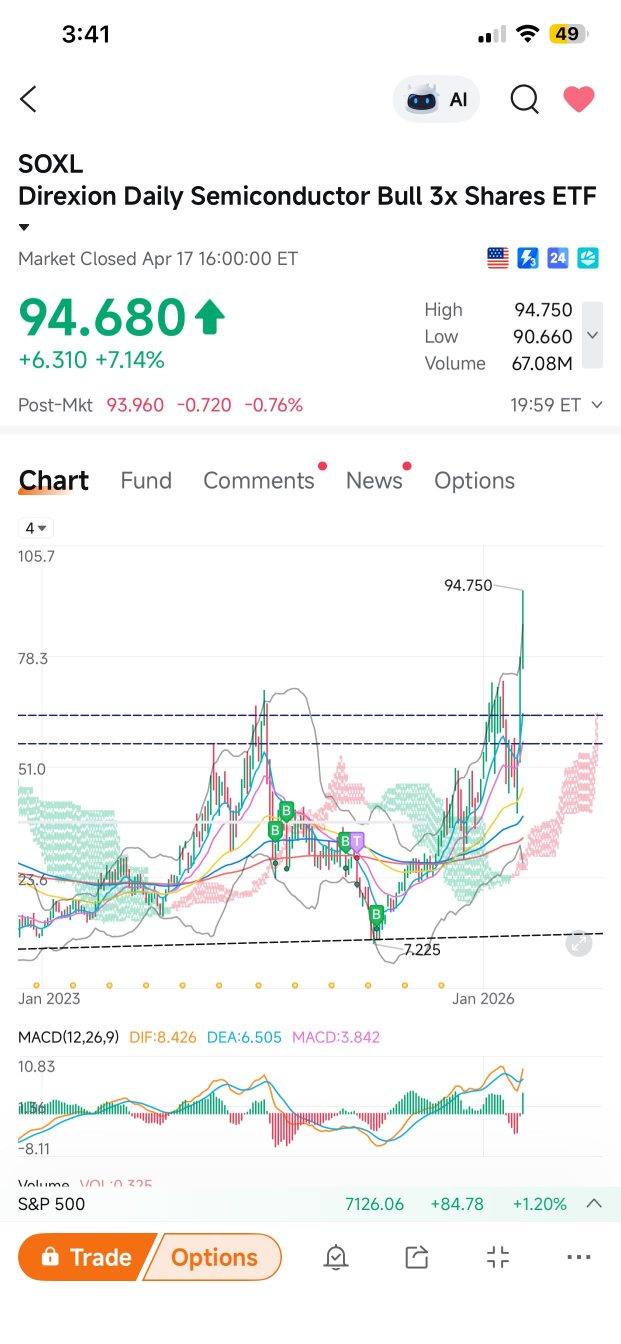This screenshot has width=621, height=1344.
Task: Switch to the News tab
Action: tap(374, 480)
